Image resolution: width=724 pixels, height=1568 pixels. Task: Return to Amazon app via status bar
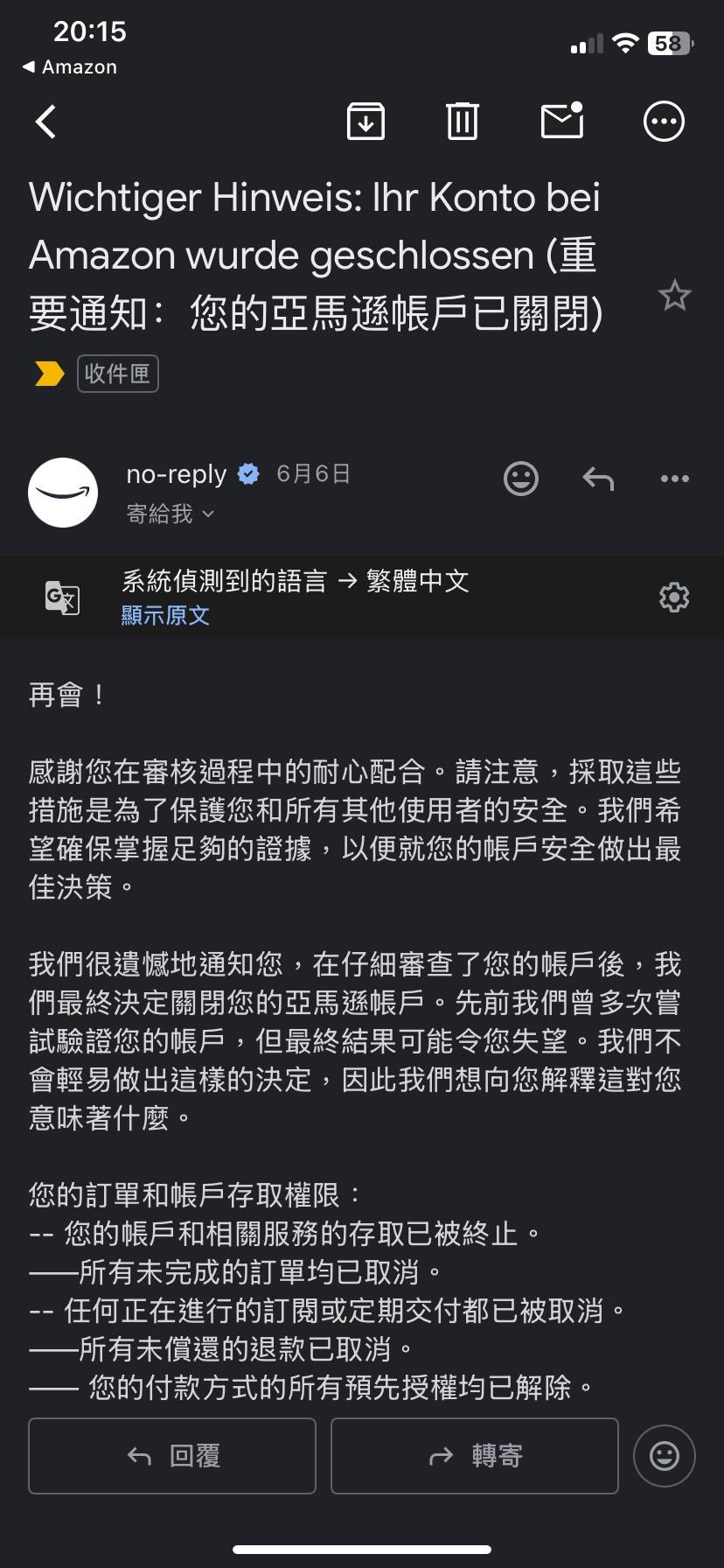[x=69, y=67]
